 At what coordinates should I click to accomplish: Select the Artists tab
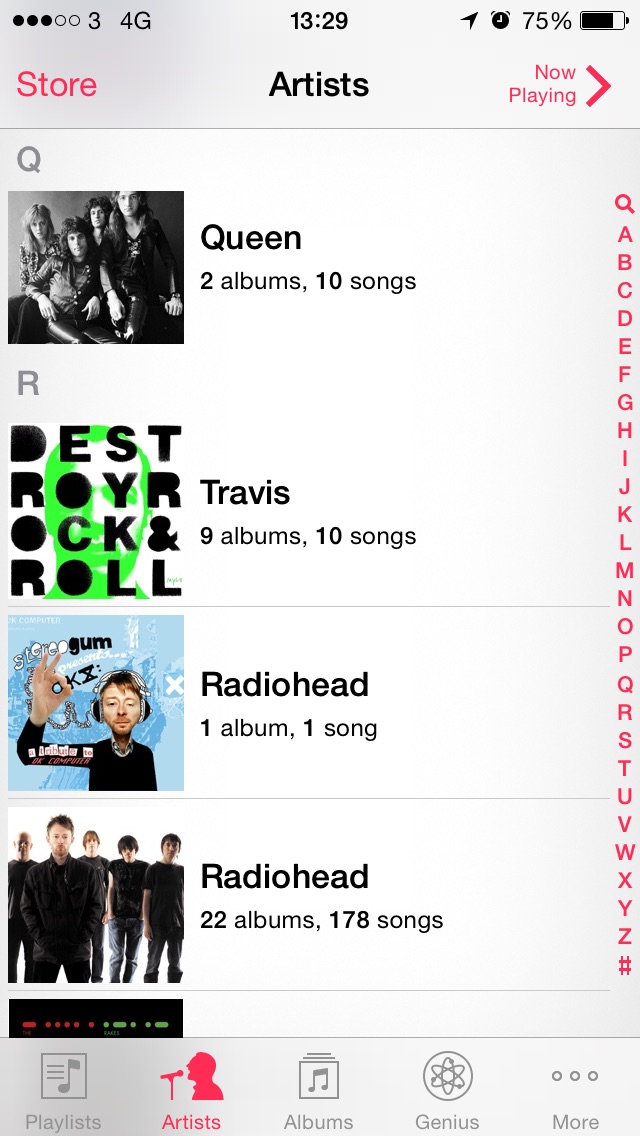click(x=191, y=1090)
